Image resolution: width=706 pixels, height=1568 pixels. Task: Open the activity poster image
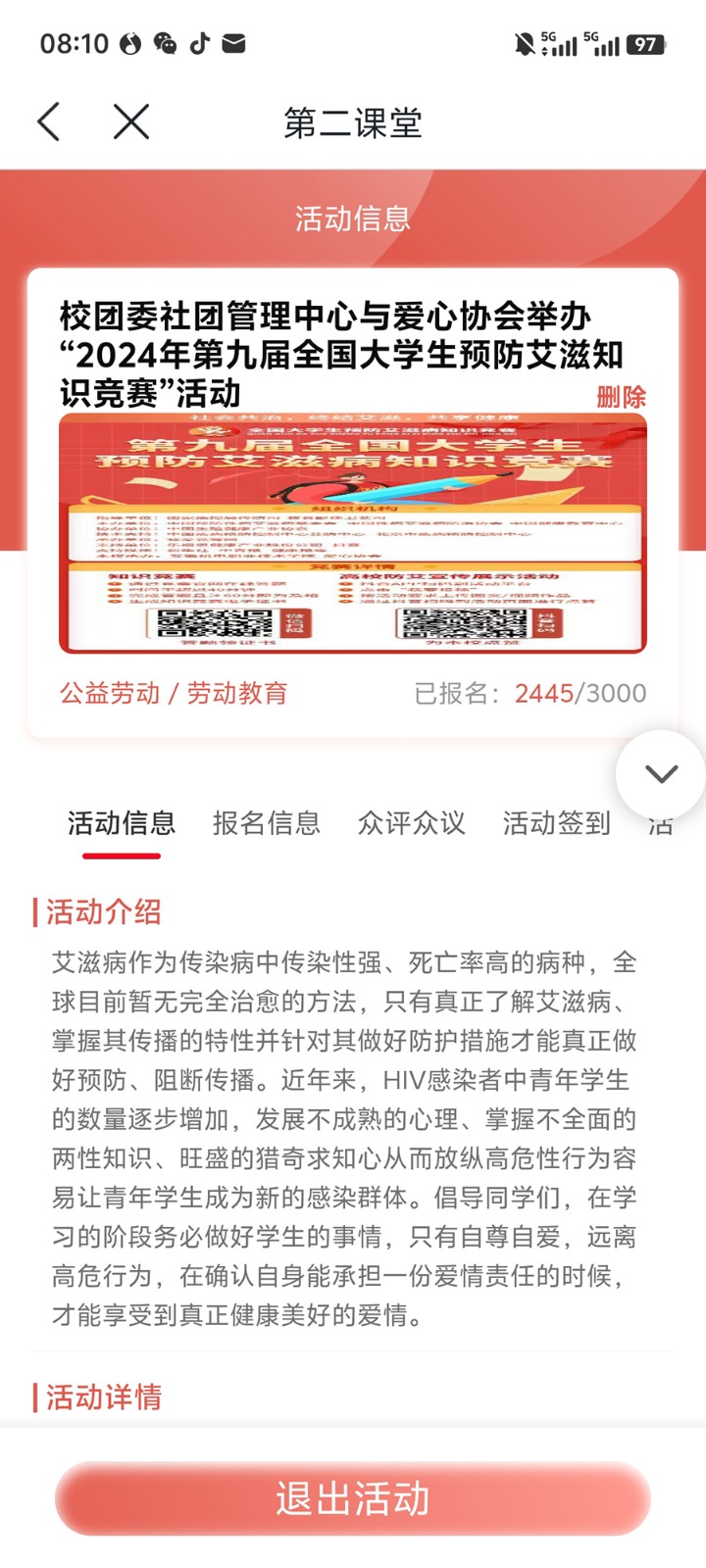click(x=353, y=533)
